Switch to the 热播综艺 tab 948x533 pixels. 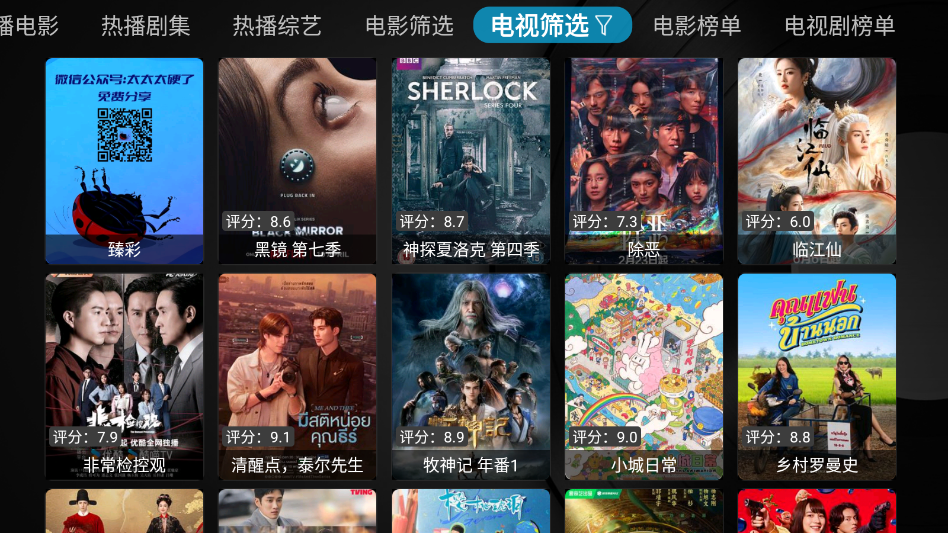277,25
